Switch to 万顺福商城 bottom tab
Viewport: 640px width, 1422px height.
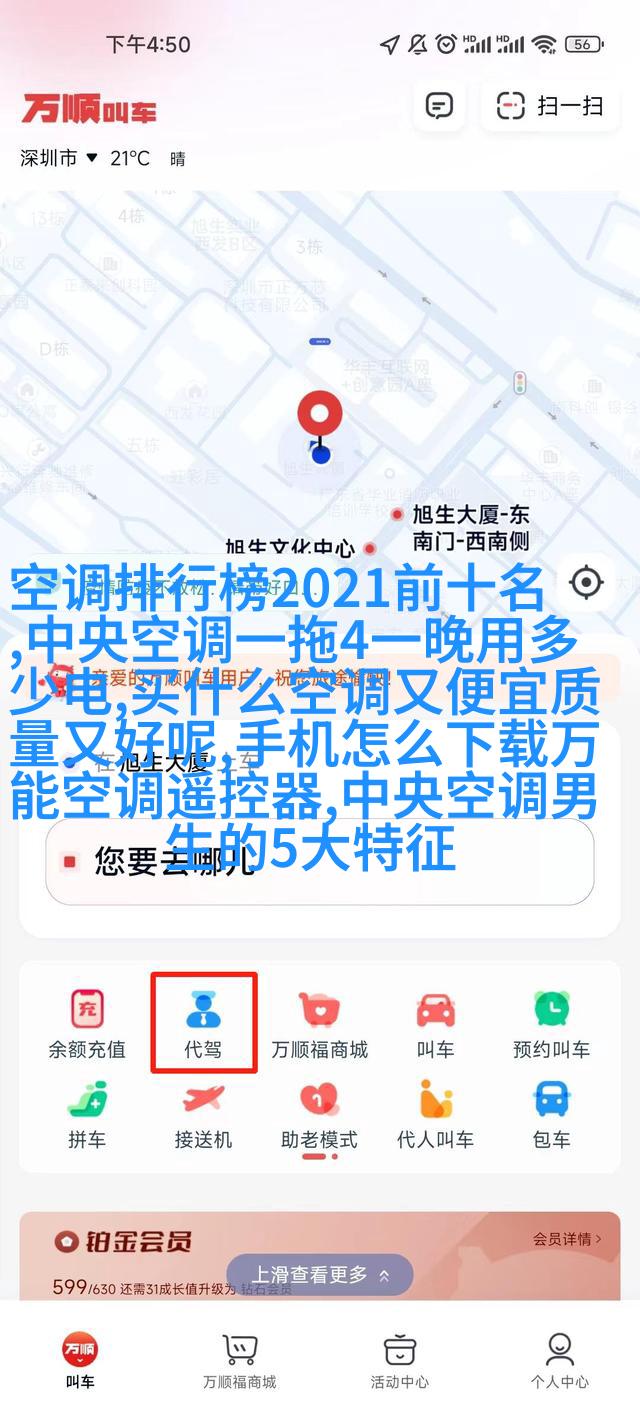click(239, 1361)
